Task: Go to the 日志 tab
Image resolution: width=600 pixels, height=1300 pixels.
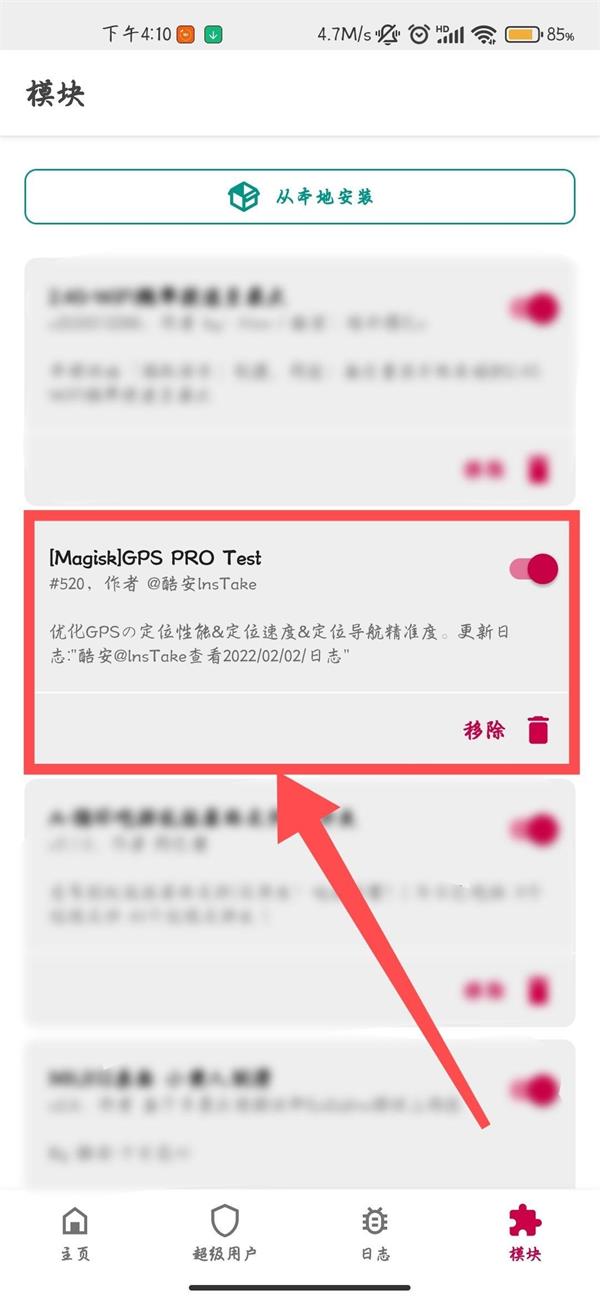Action: (x=375, y=1232)
